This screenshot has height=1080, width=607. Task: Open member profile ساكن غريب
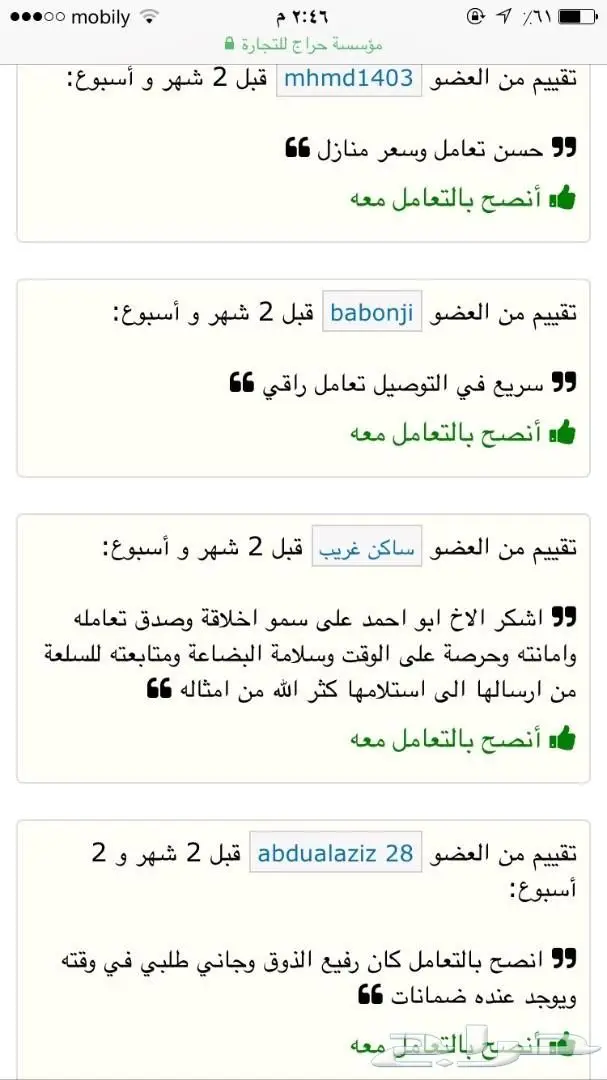click(x=367, y=548)
